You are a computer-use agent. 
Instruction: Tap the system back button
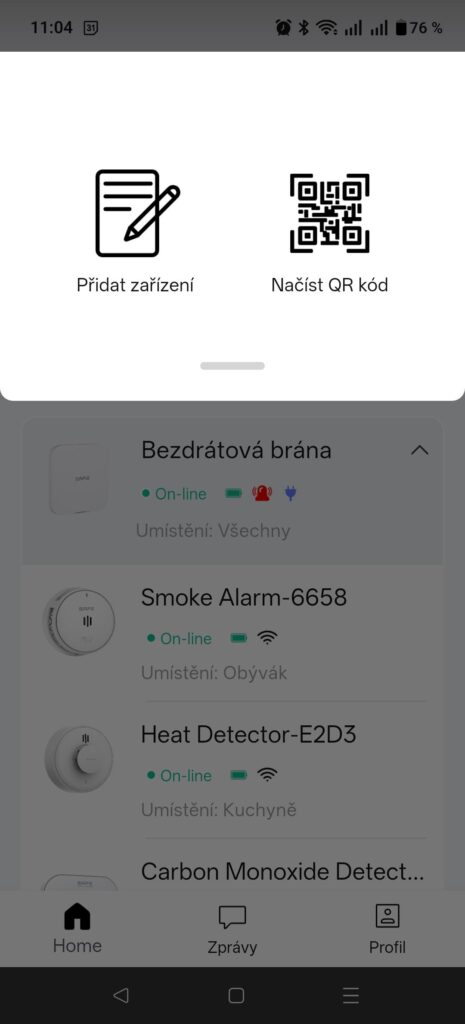pos(120,995)
